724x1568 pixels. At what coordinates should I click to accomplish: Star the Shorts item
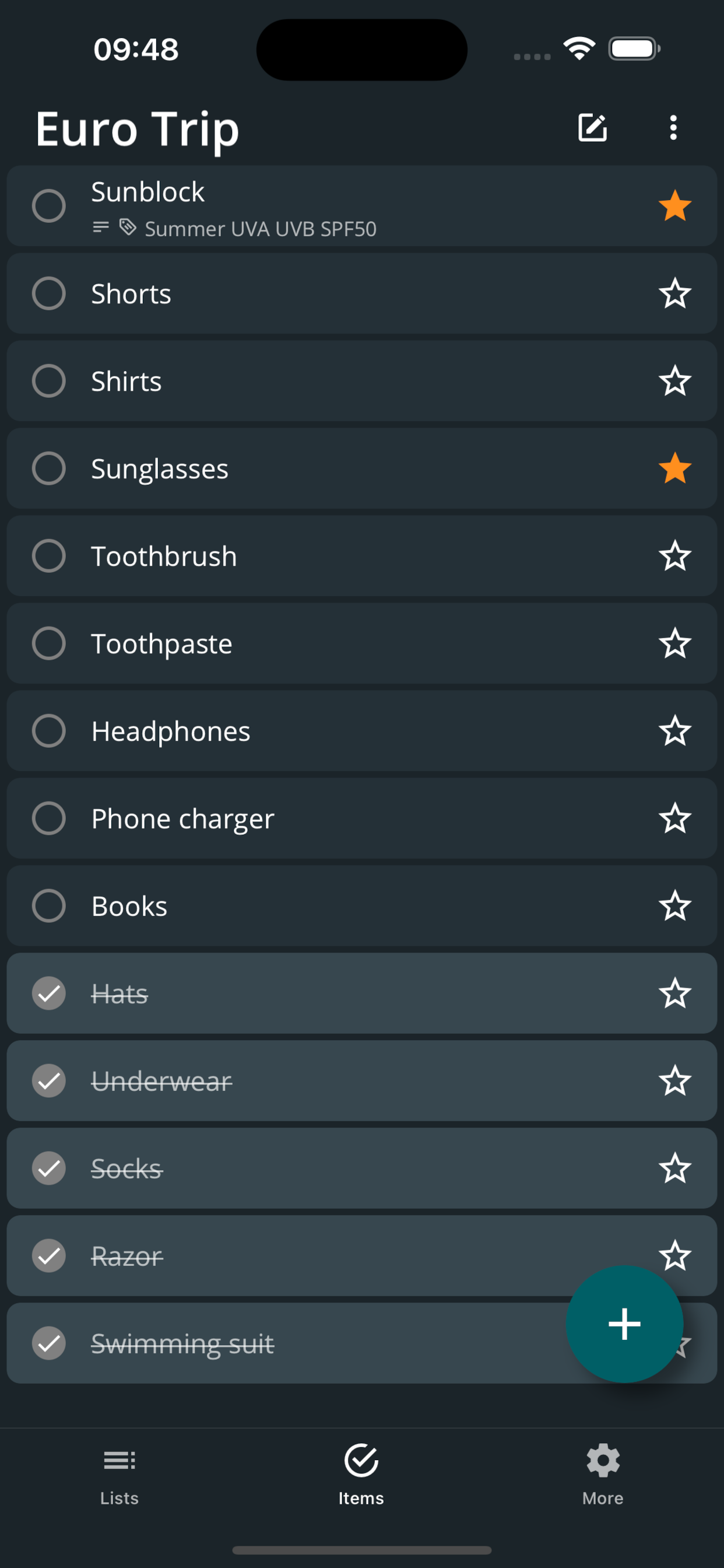[x=674, y=293]
